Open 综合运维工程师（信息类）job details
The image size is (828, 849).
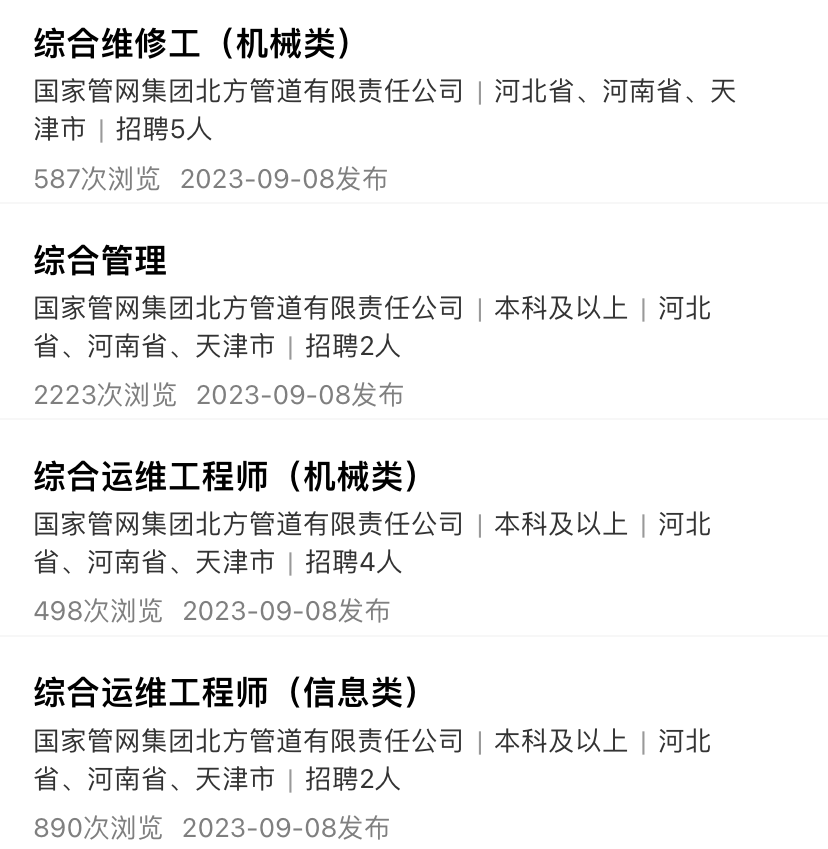tap(228, 693)
